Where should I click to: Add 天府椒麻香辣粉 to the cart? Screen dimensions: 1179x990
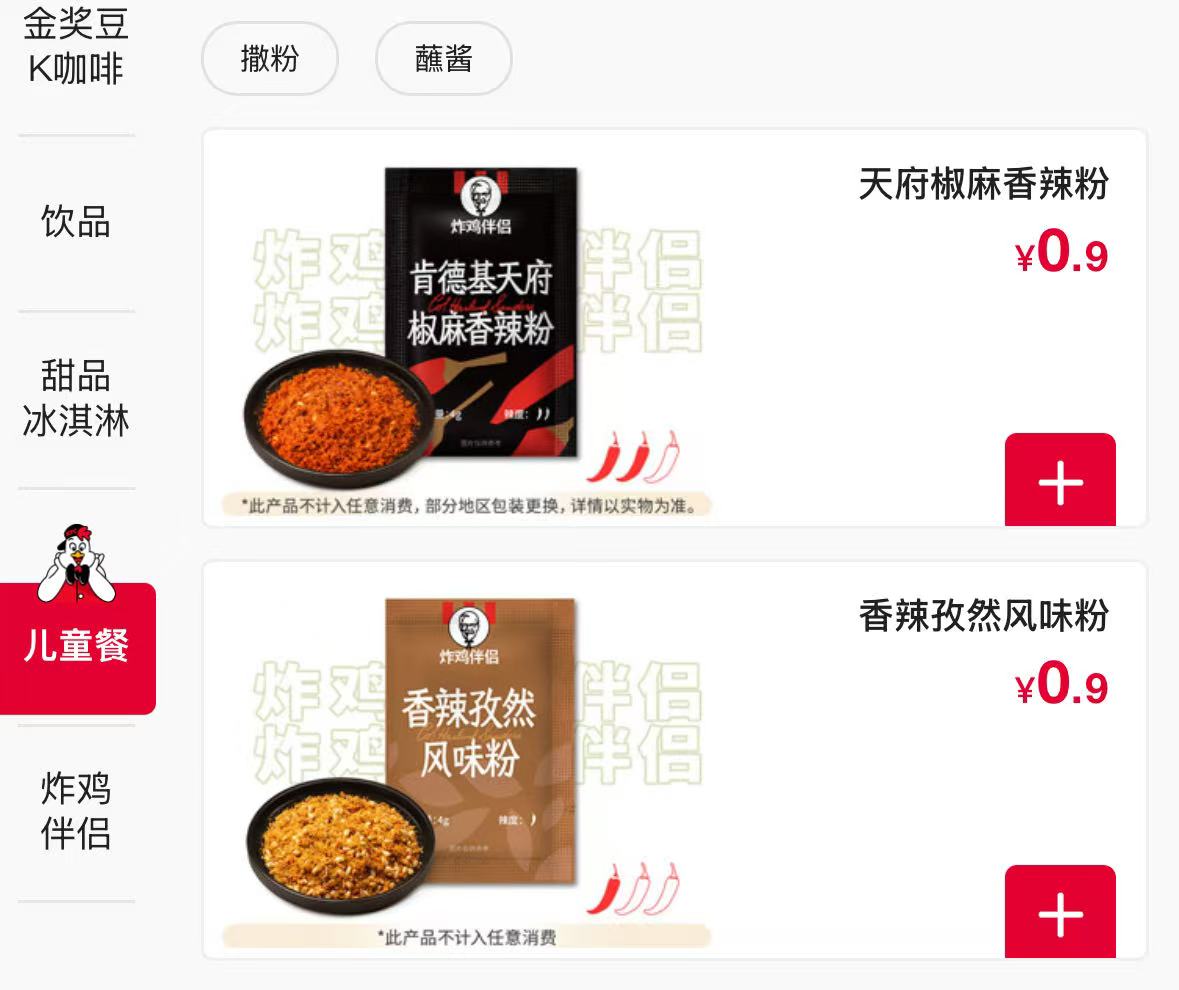point(1060,481)
